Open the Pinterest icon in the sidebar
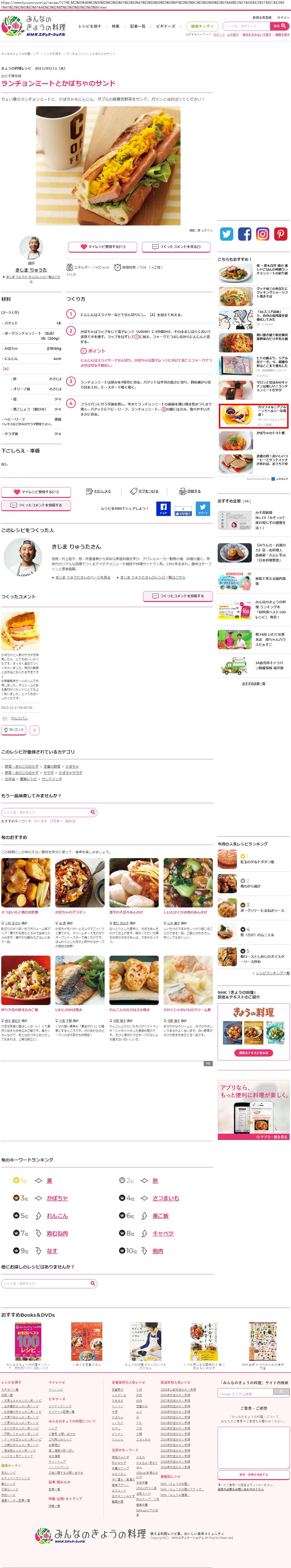 (281, 234)
